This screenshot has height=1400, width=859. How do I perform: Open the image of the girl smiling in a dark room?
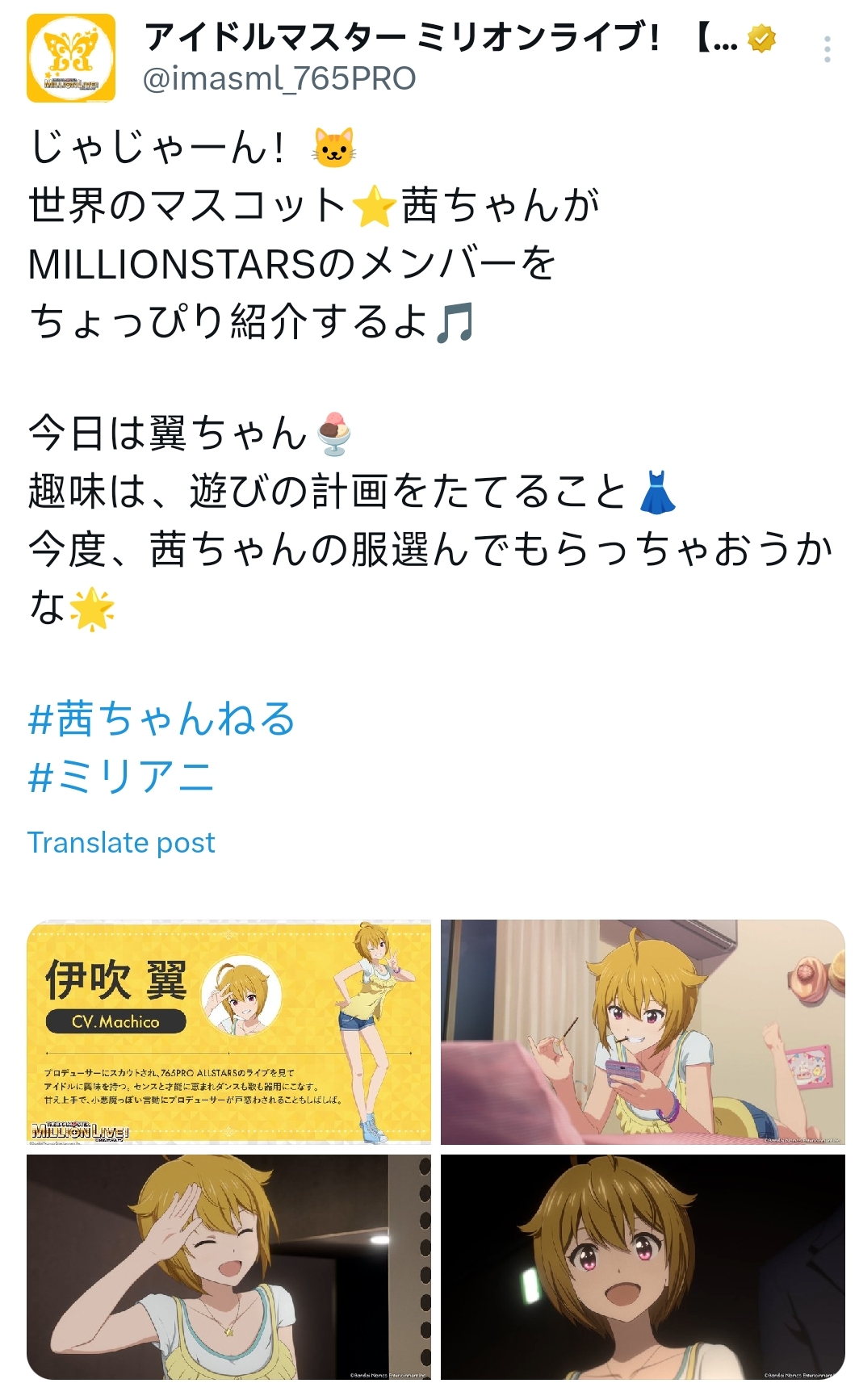click(x=642, y=1266)
